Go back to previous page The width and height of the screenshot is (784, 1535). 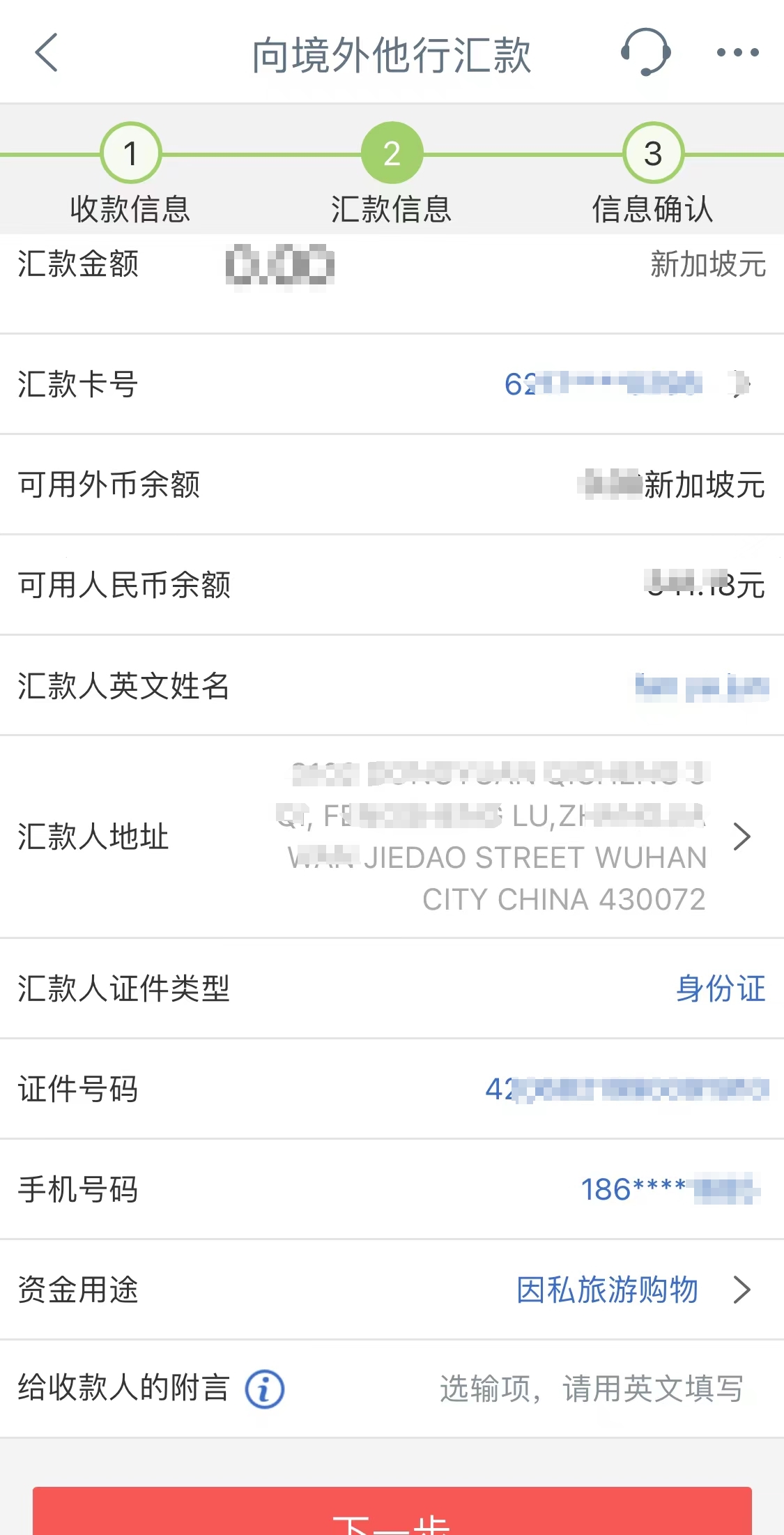[46, 52]
